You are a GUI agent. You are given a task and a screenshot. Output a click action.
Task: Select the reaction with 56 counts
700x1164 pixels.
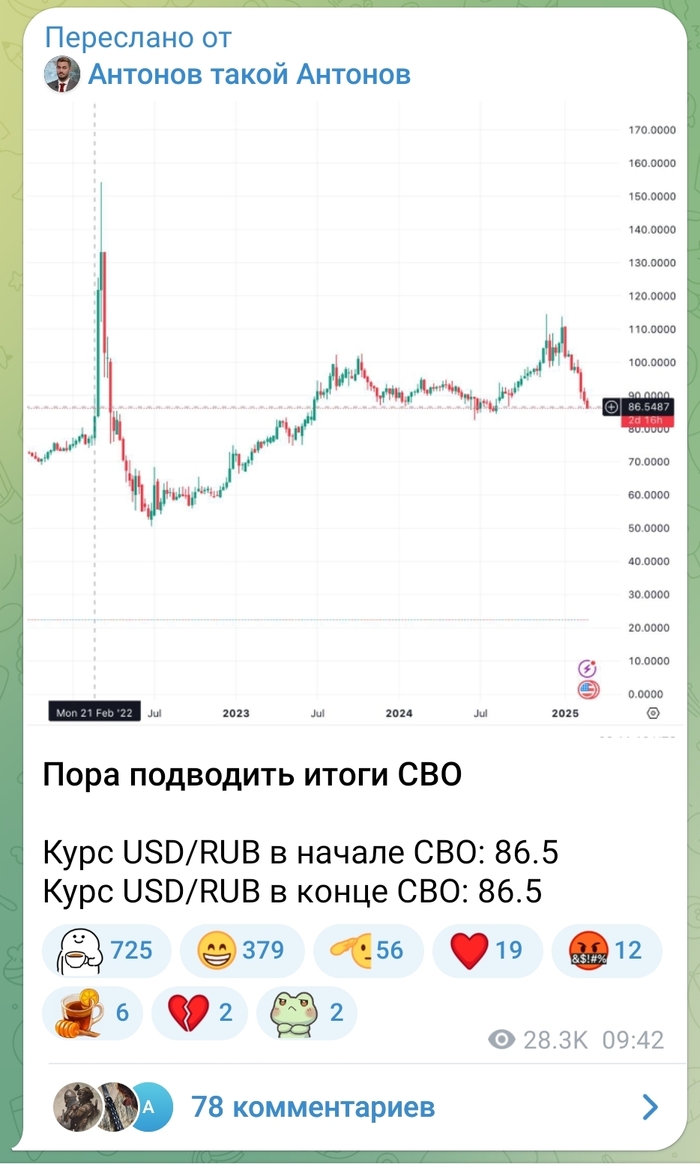[x=367, y=949]
